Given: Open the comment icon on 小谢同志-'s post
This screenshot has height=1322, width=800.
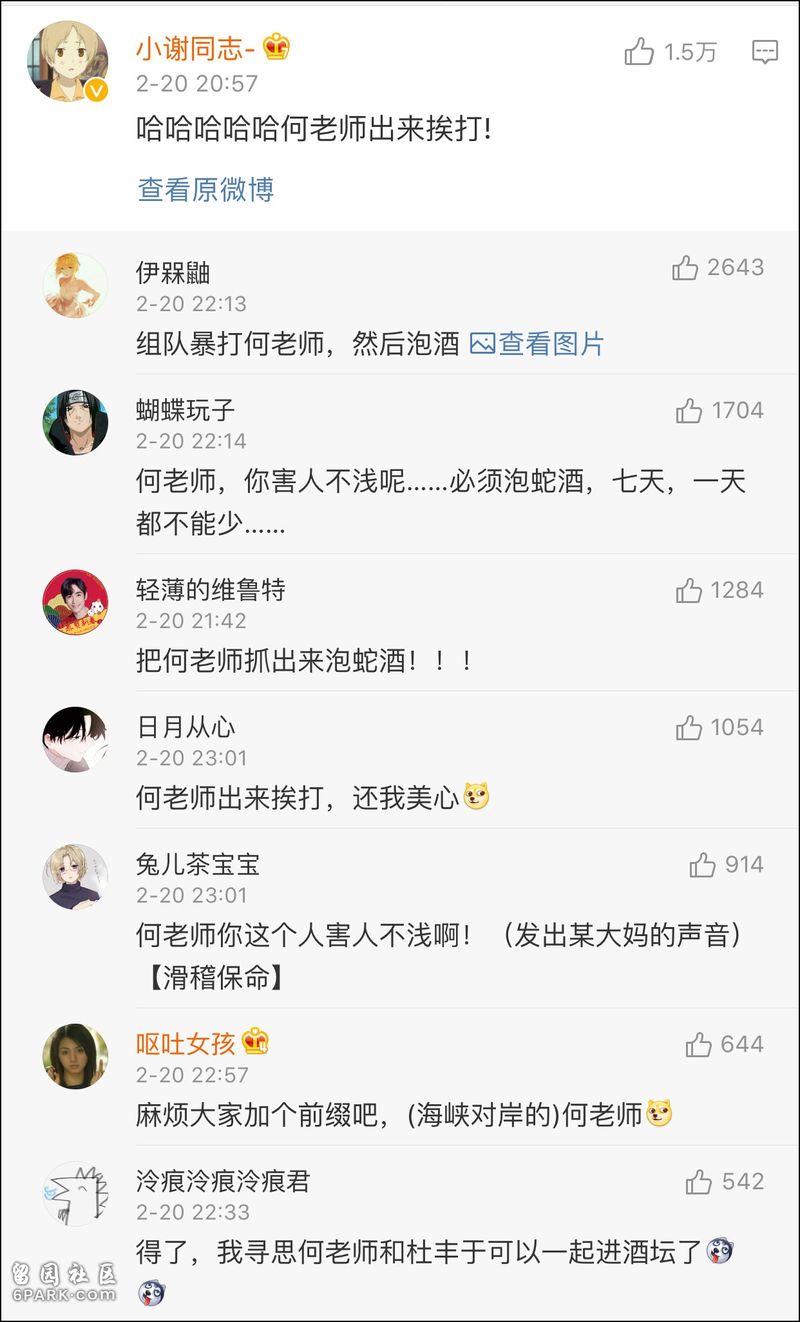Looking at the screenshot, I should (764, 52).
